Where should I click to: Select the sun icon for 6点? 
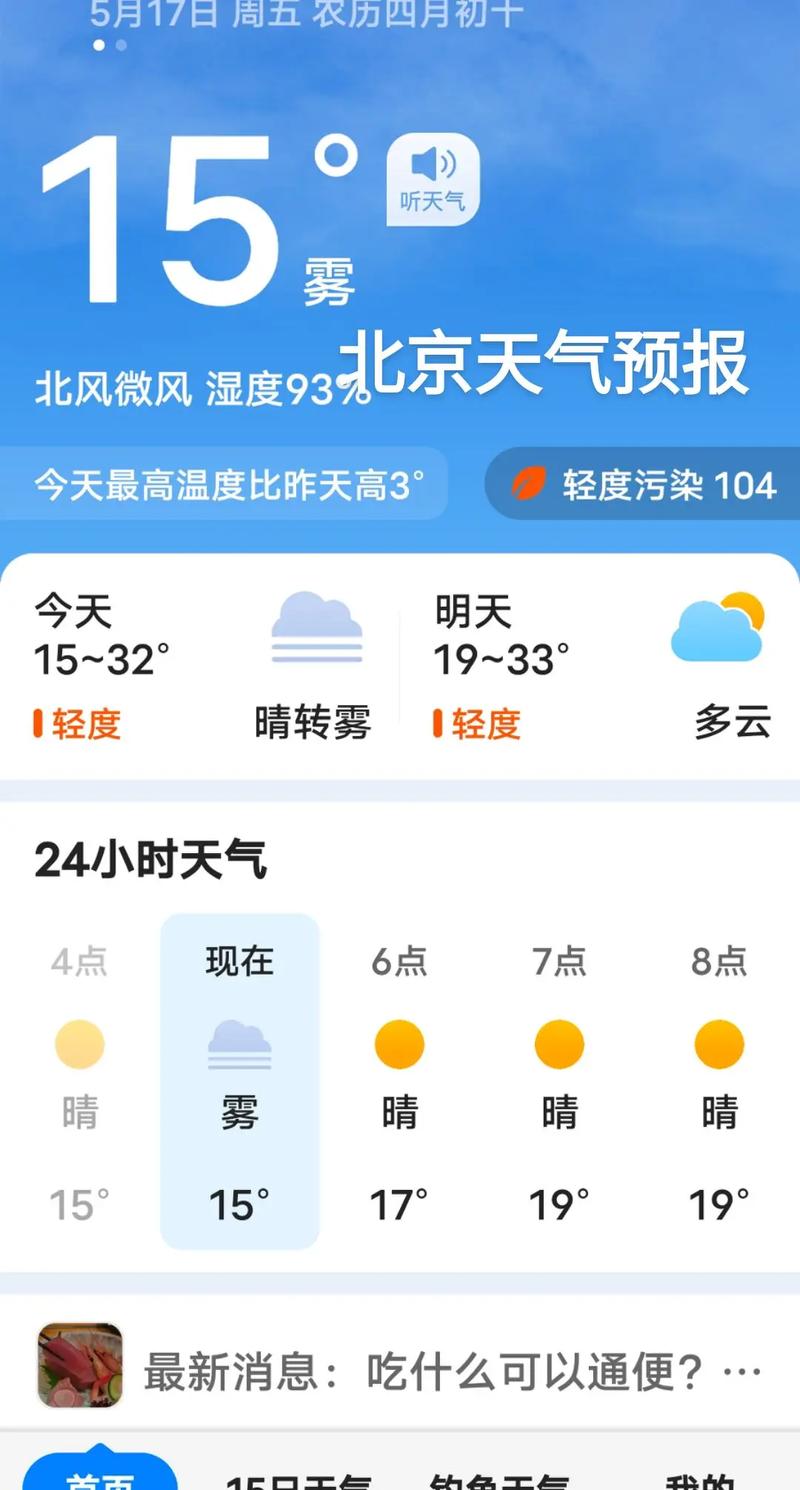398,1044
